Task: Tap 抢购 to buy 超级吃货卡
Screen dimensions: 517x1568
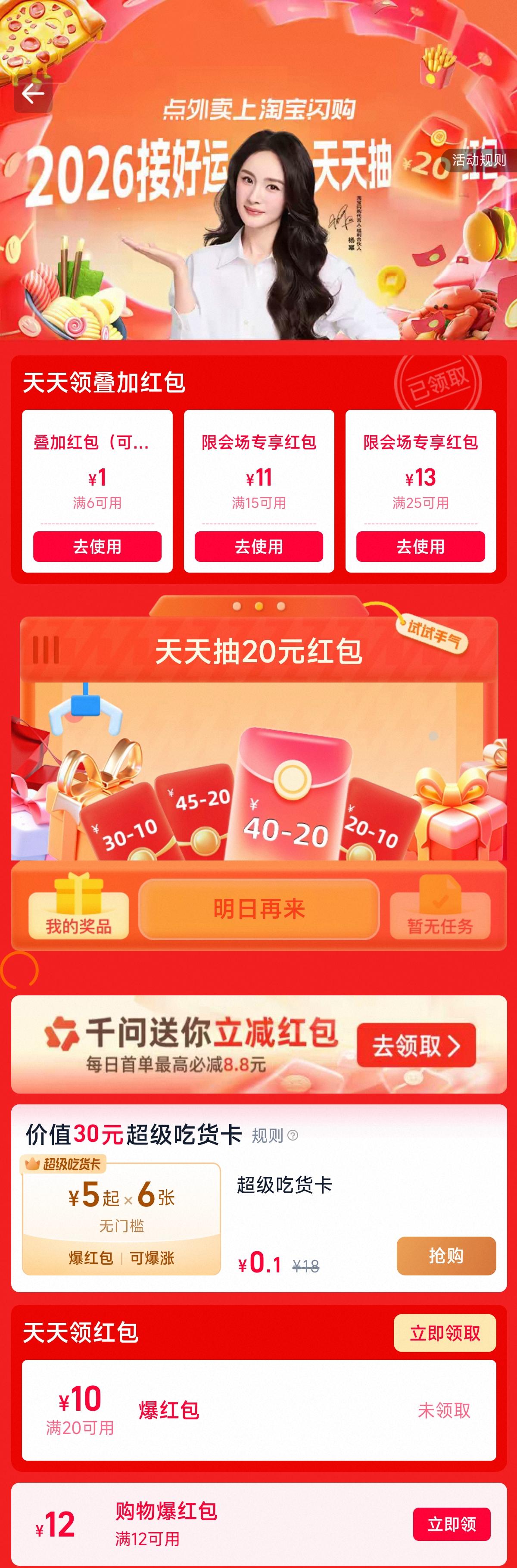Action: [446, 1255]
